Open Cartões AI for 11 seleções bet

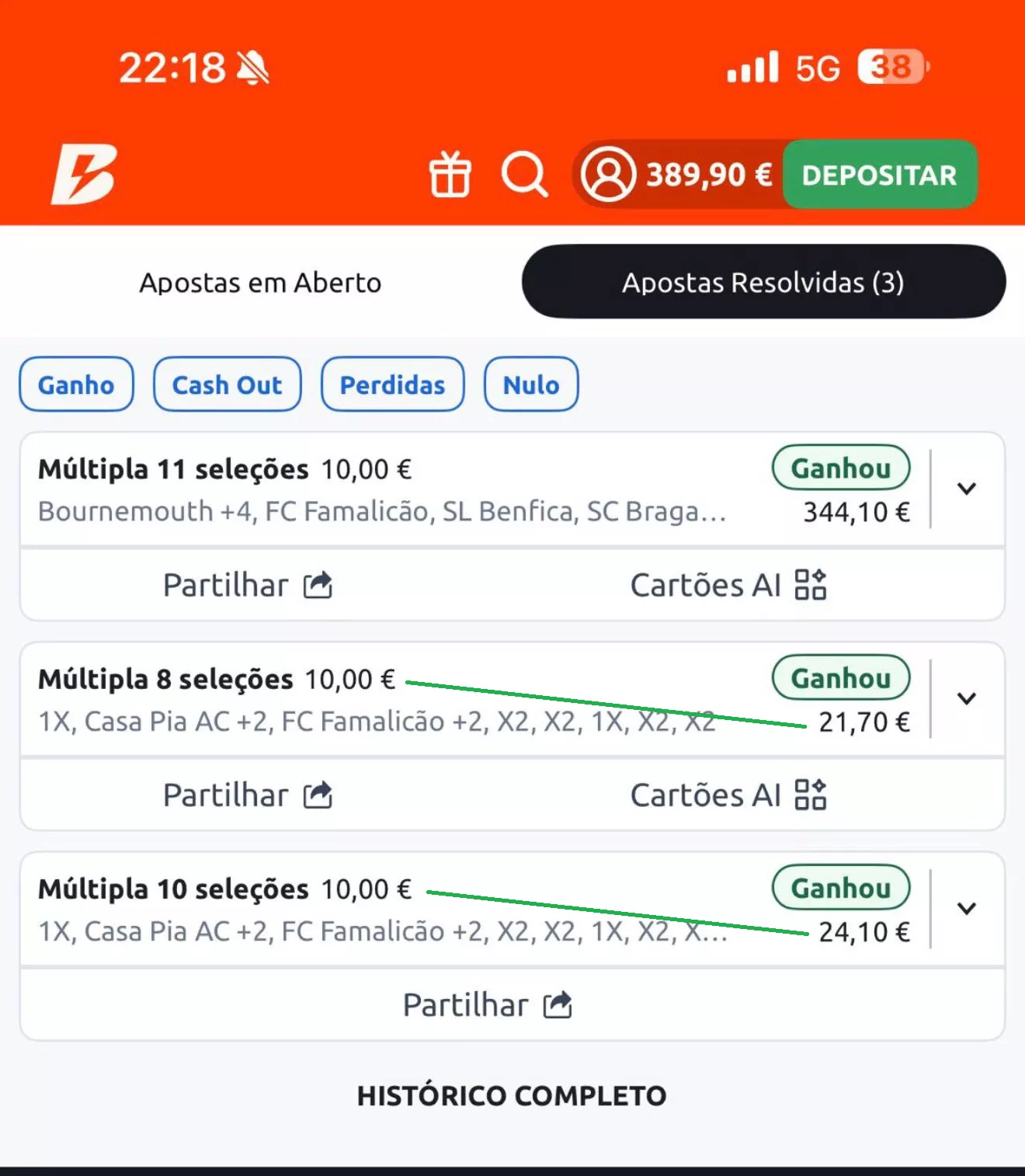(728, 585)
